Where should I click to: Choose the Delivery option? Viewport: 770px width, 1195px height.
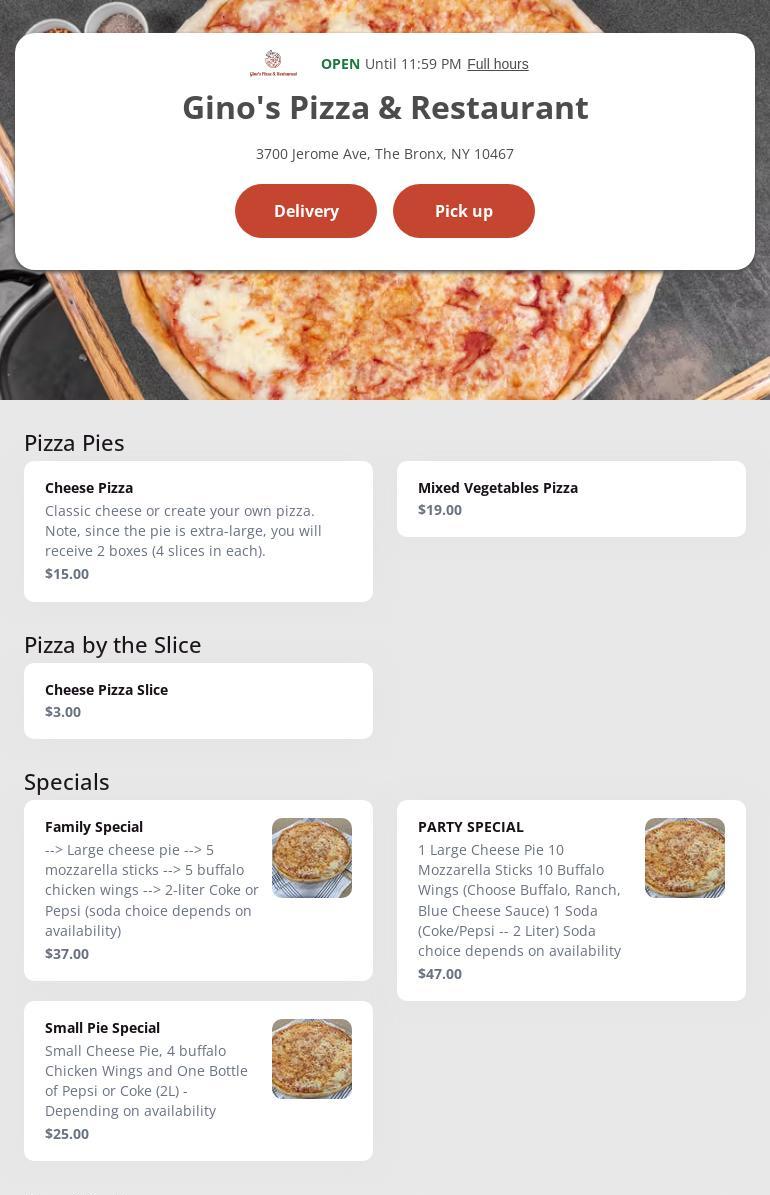(305, 211)
